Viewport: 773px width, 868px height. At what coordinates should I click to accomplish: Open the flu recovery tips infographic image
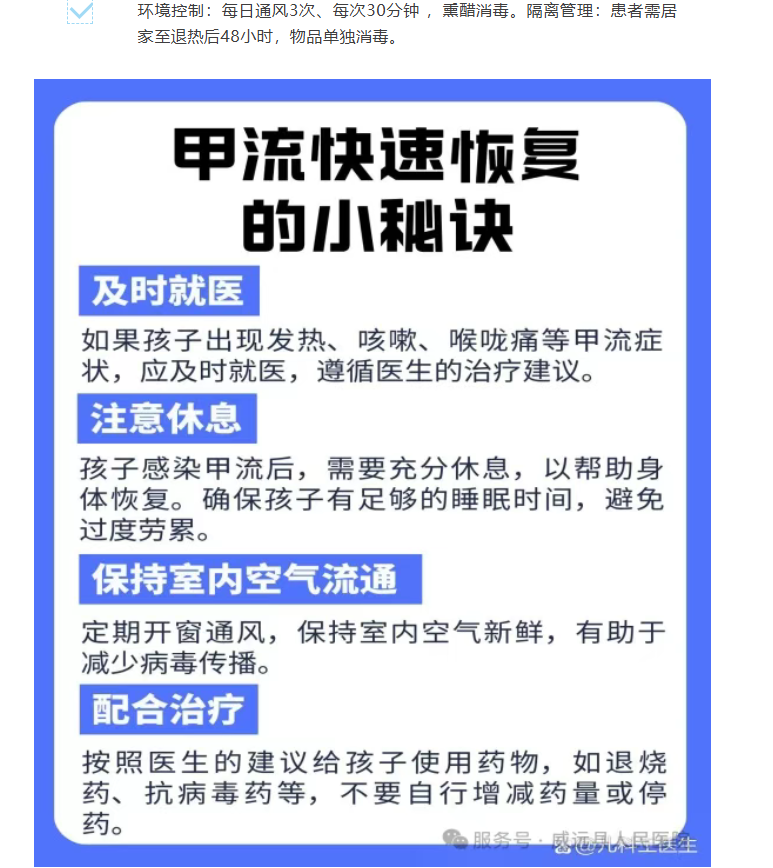coord(372,470)
